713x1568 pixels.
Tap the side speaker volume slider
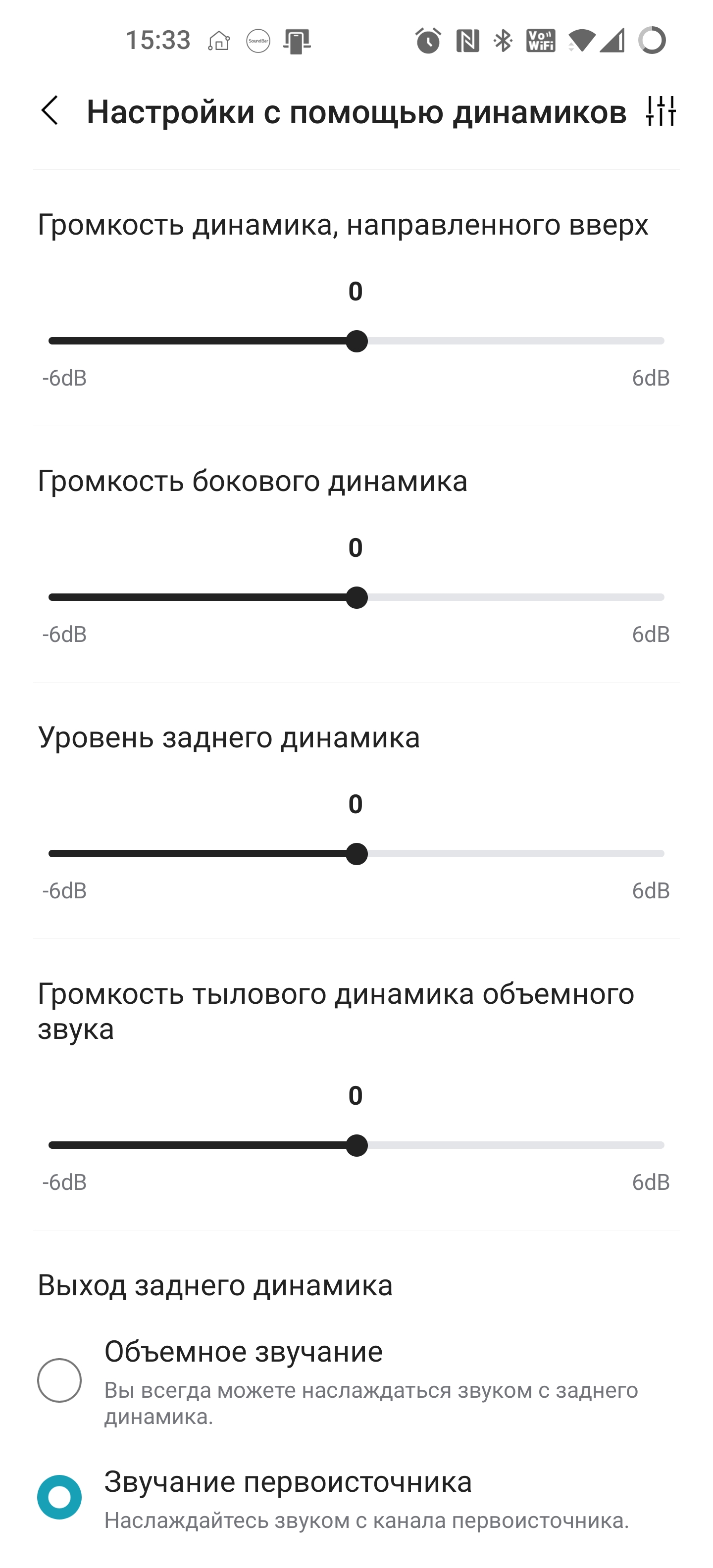[356, 597]
